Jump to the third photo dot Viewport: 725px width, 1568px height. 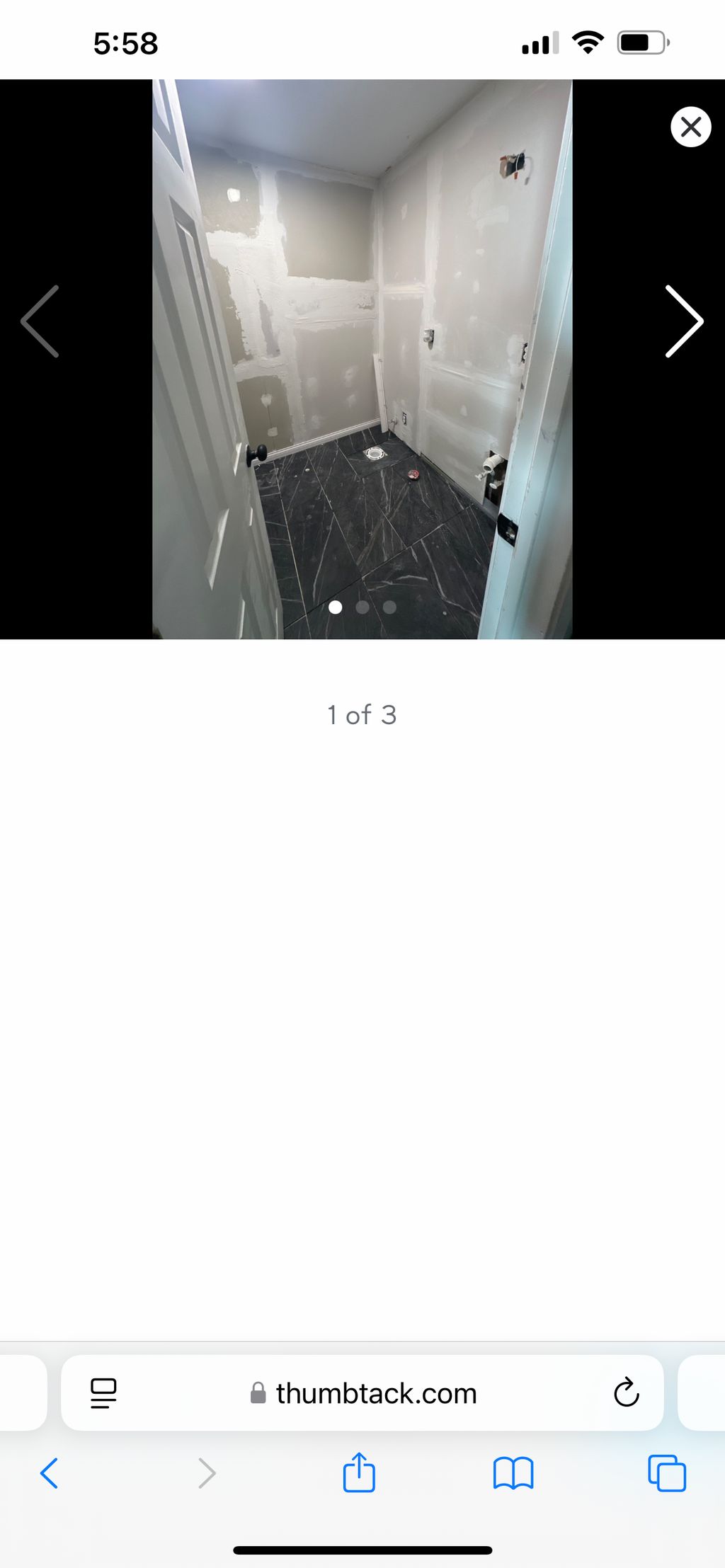[x=389, y=607]
